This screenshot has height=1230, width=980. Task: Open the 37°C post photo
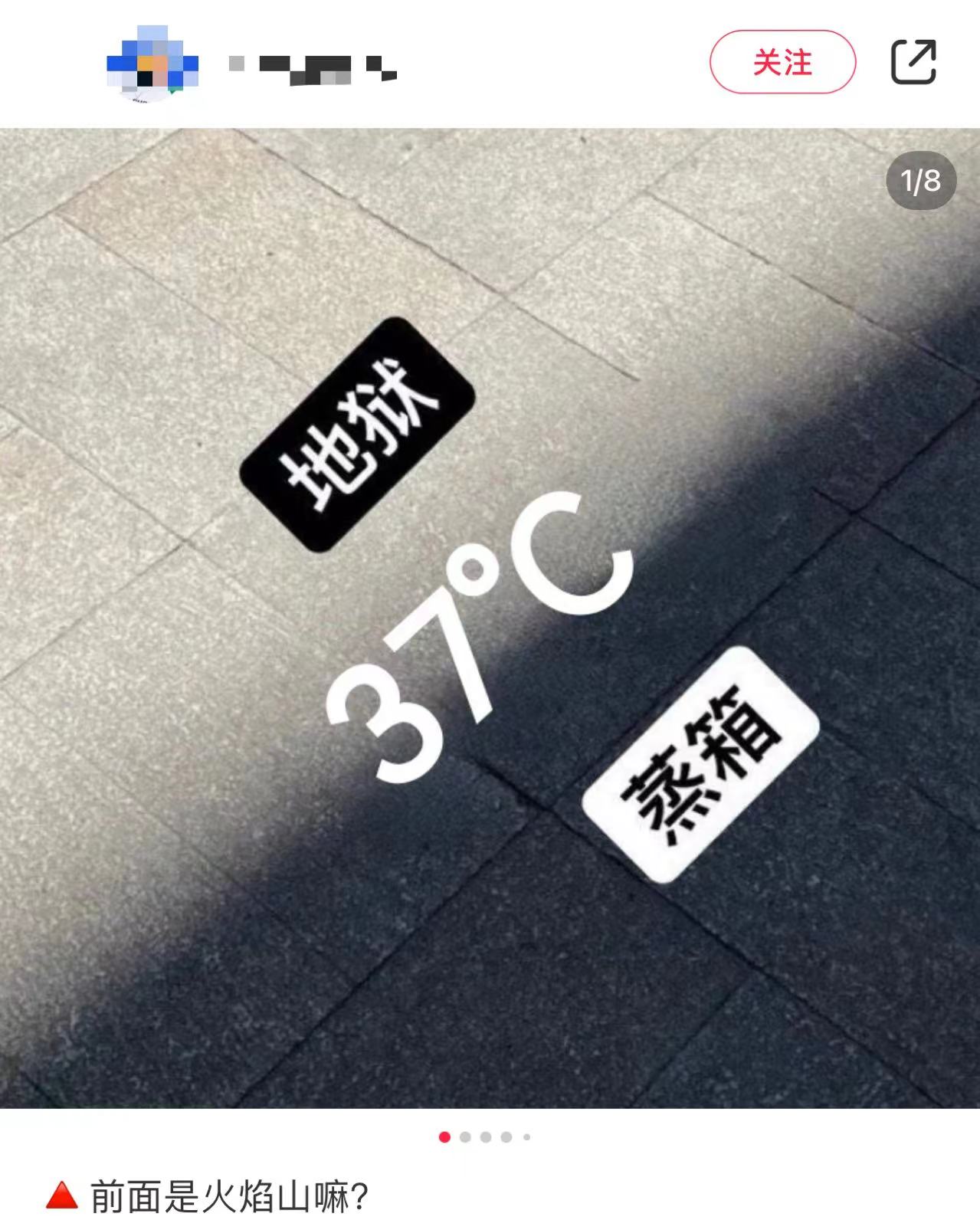coord(490,618)
